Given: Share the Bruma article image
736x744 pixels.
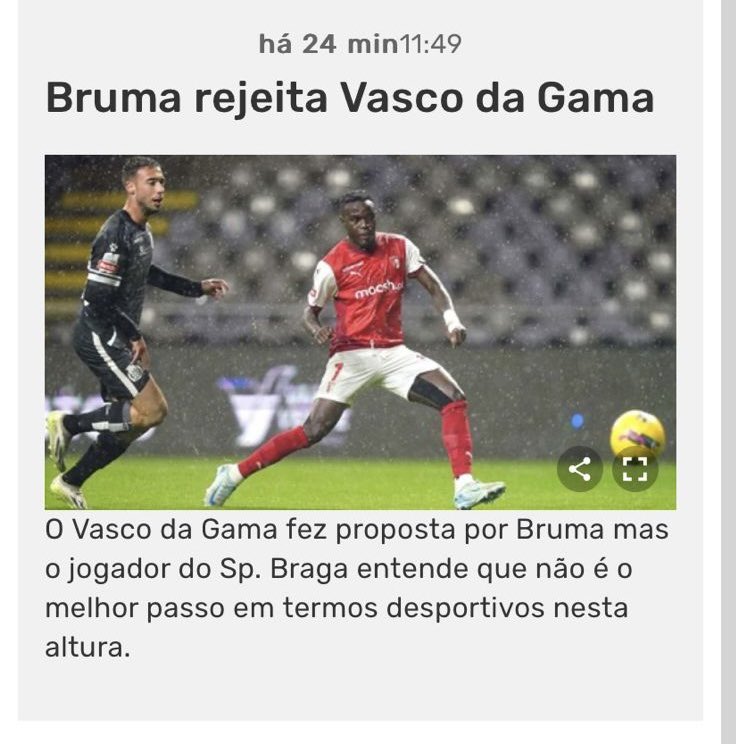Looking at the screenshot, I should click(x=580, y=468).
